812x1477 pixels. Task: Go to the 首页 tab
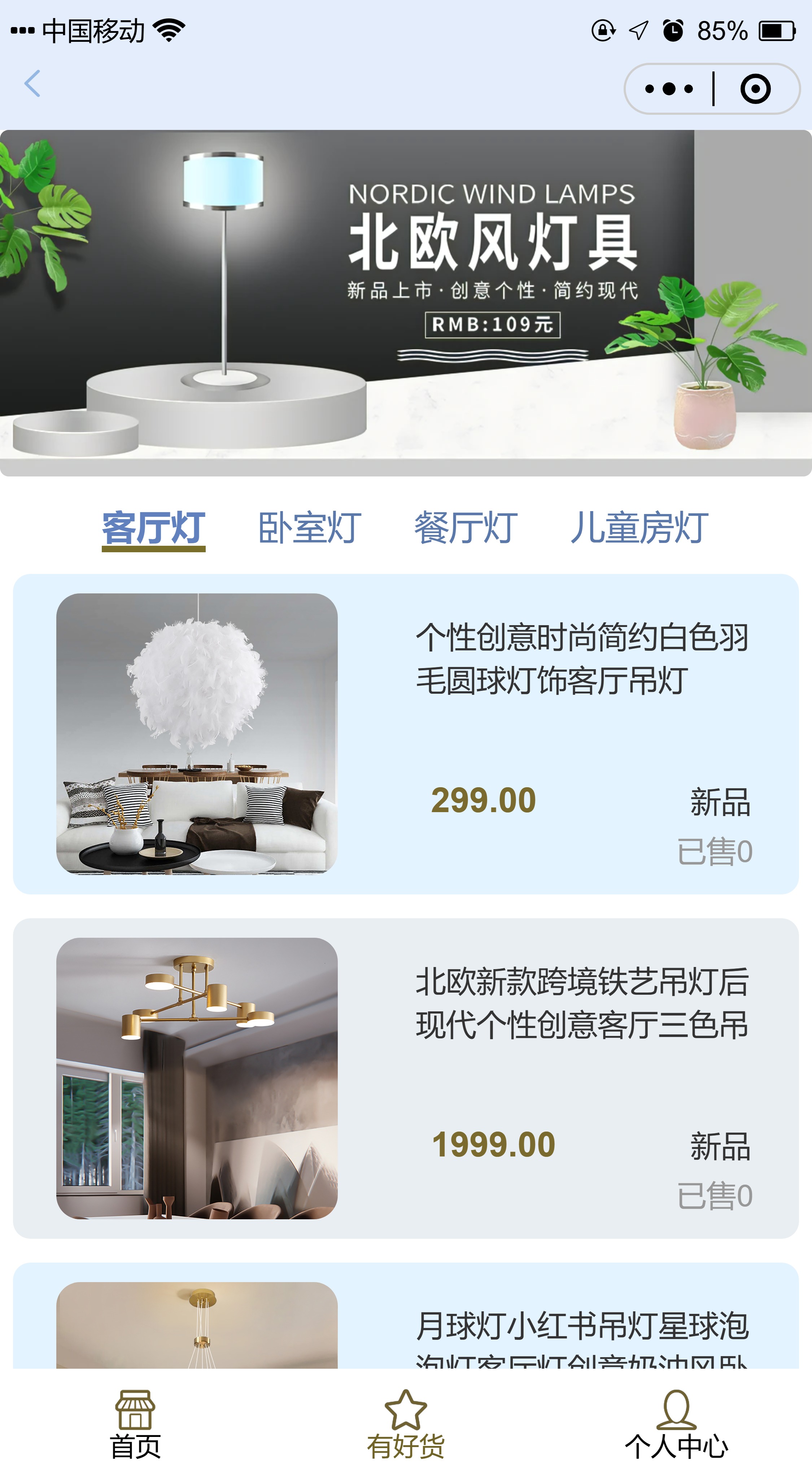tap(135, 1425)
